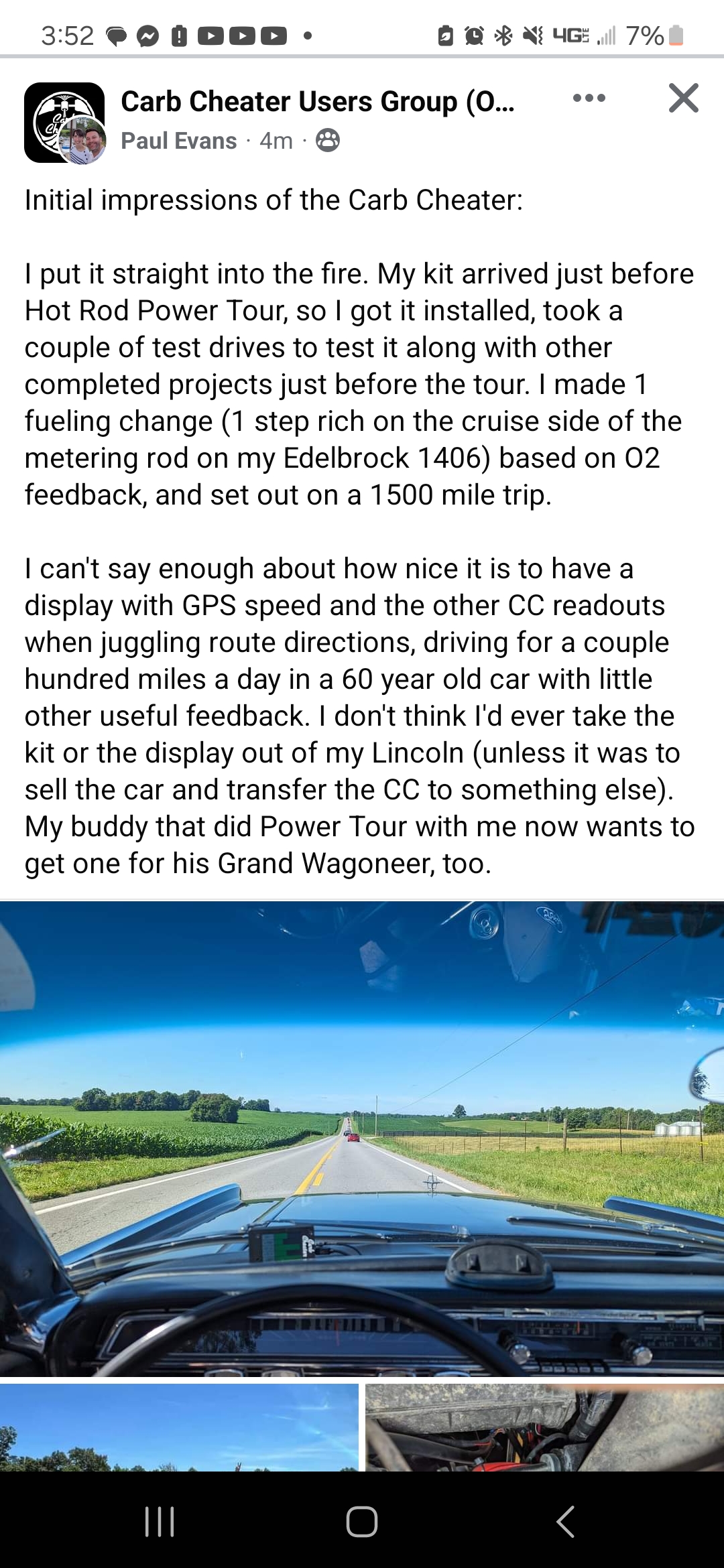724x1568 pixels.
Task: Go to the home screen
Action: 362,1521
